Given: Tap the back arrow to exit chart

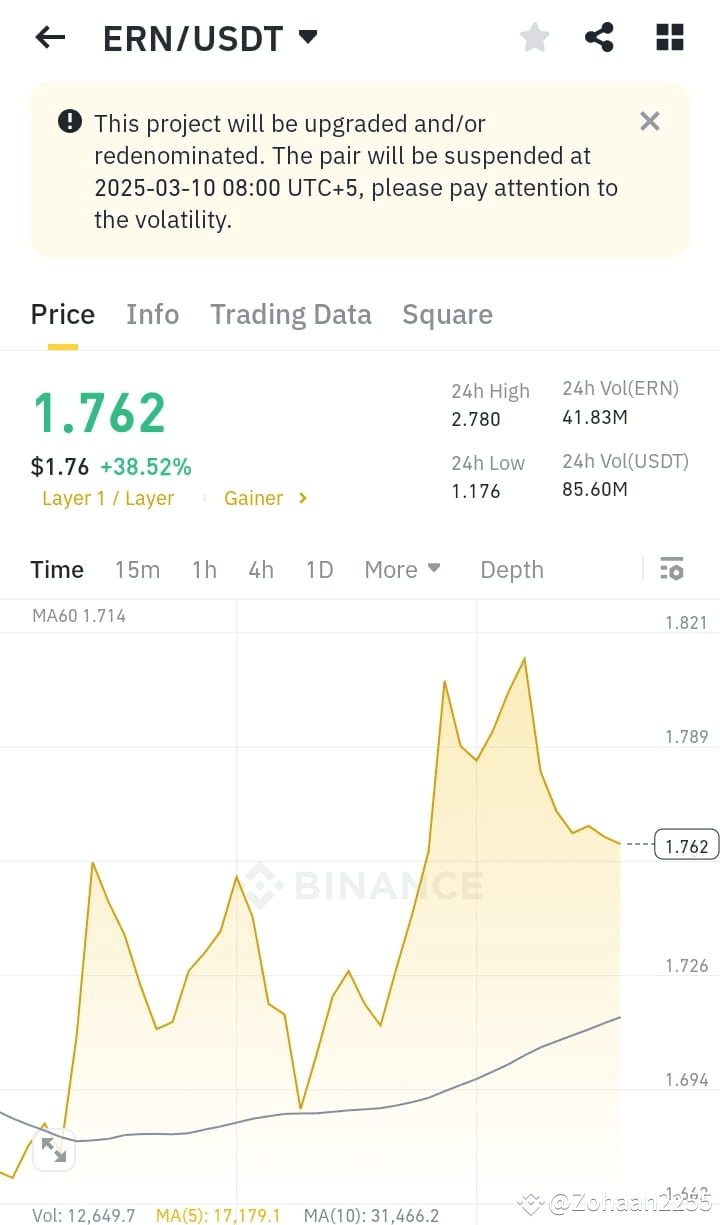Looking at the screenshot, I should click(48, 37).
